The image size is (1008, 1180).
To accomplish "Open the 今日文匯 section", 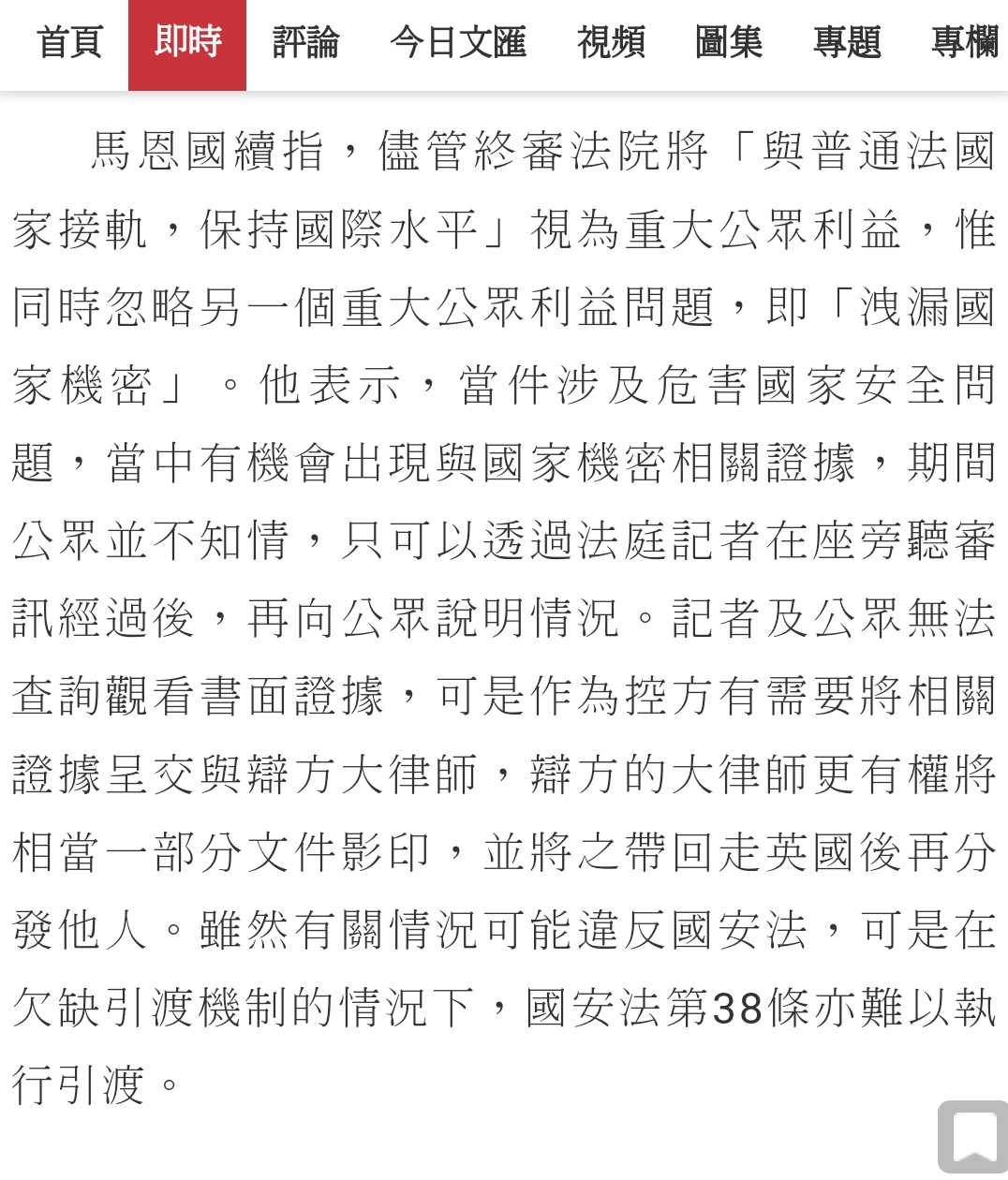I will point(458,43).
